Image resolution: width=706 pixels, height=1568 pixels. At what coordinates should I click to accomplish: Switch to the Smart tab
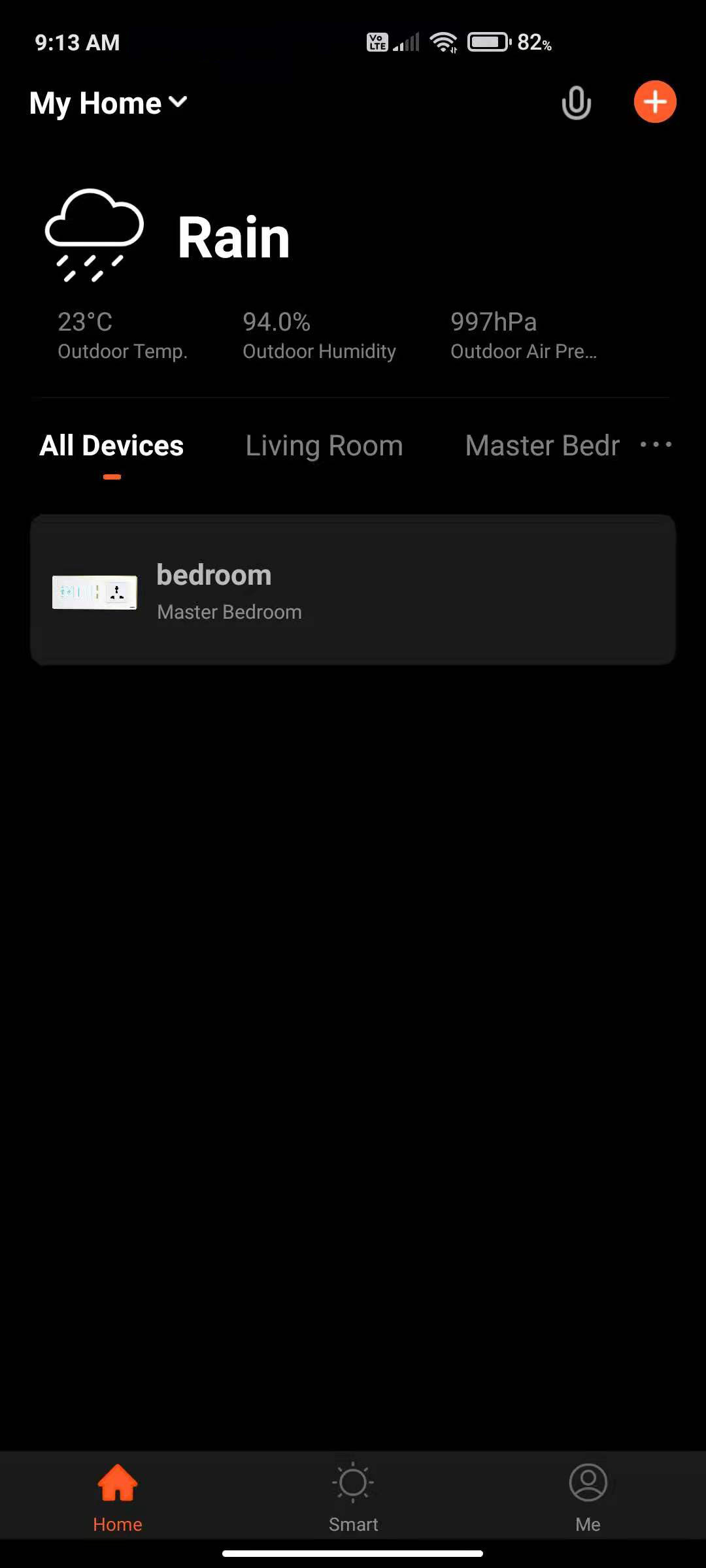353,1495
